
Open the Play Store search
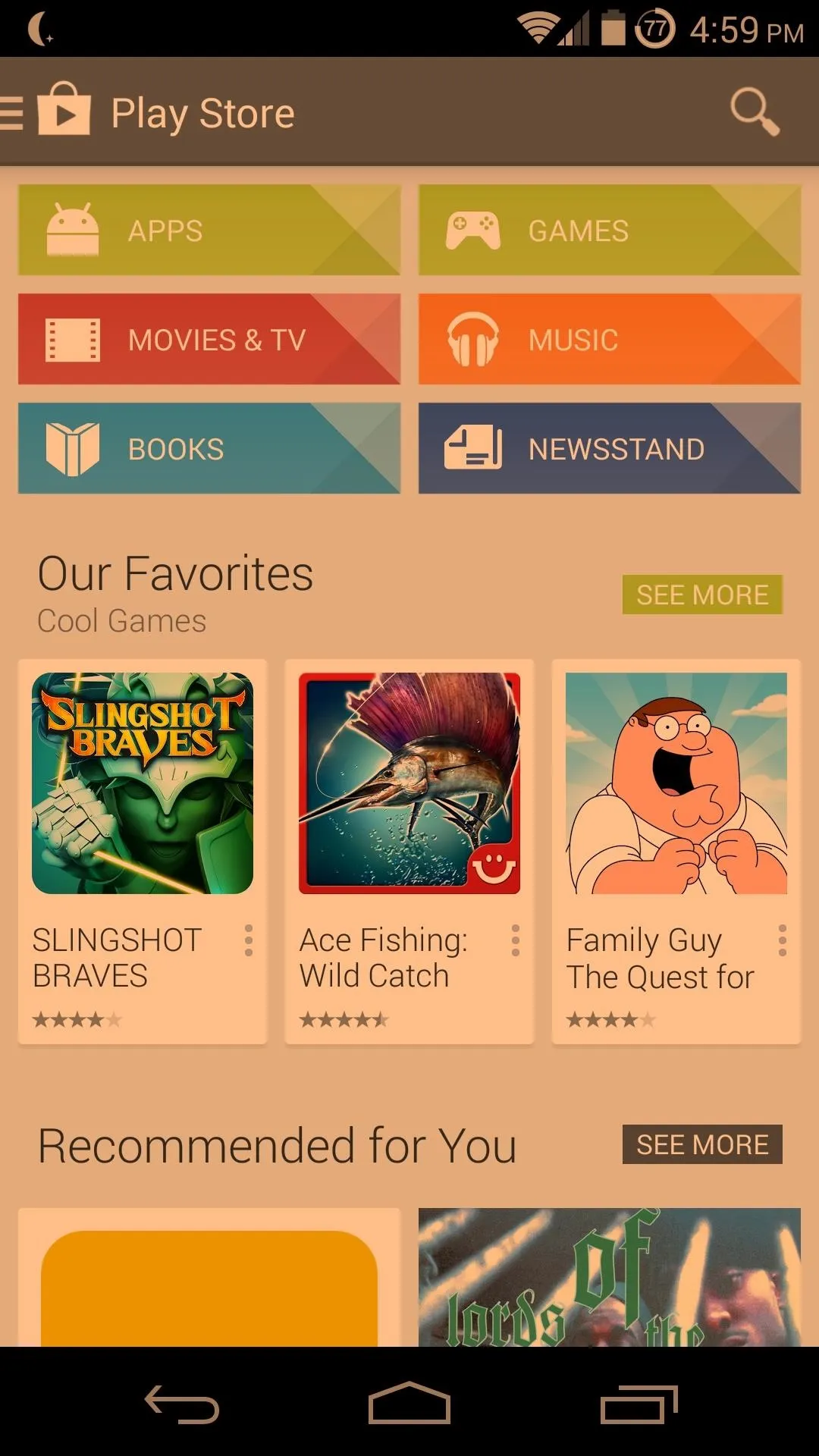[x=755, y=112]
